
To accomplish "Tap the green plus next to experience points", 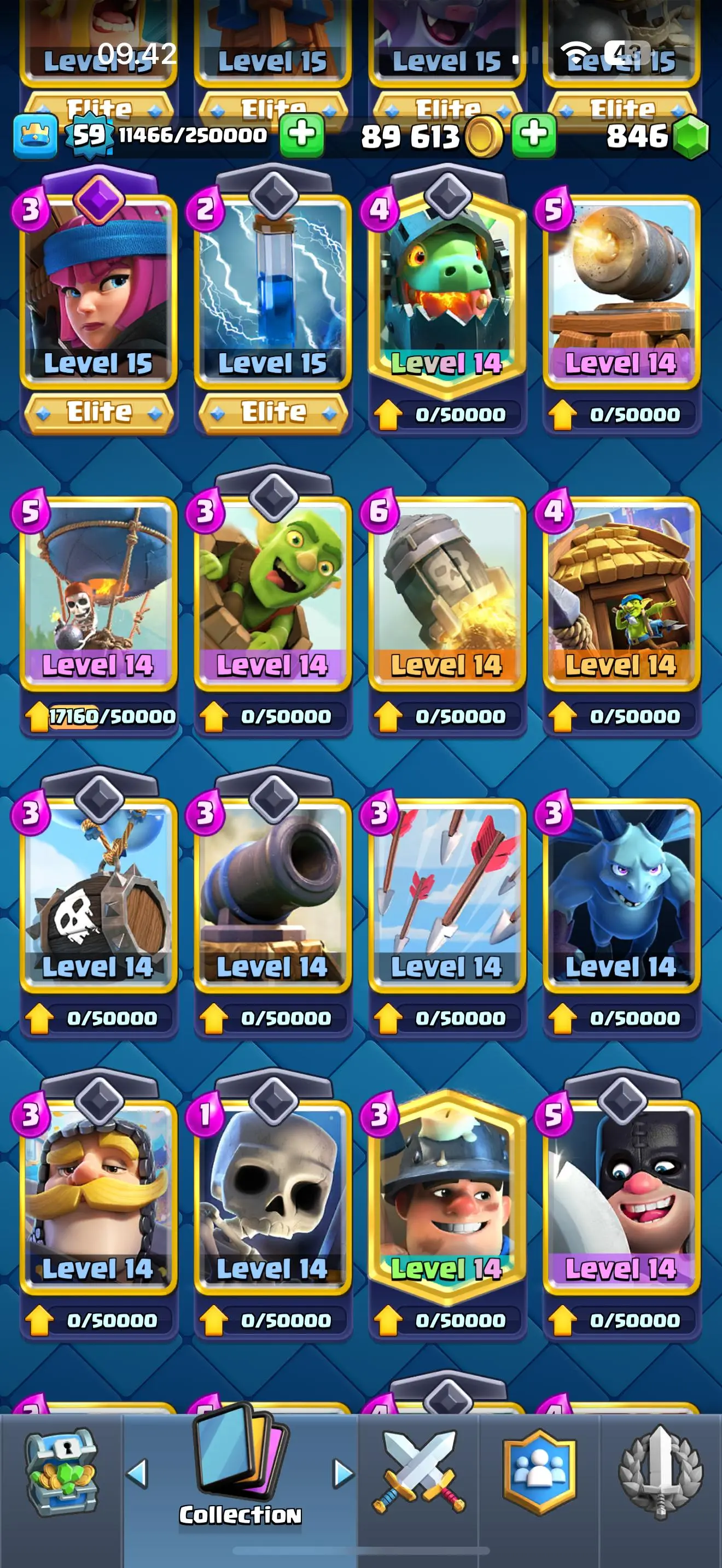I will [x=302, y=134].
